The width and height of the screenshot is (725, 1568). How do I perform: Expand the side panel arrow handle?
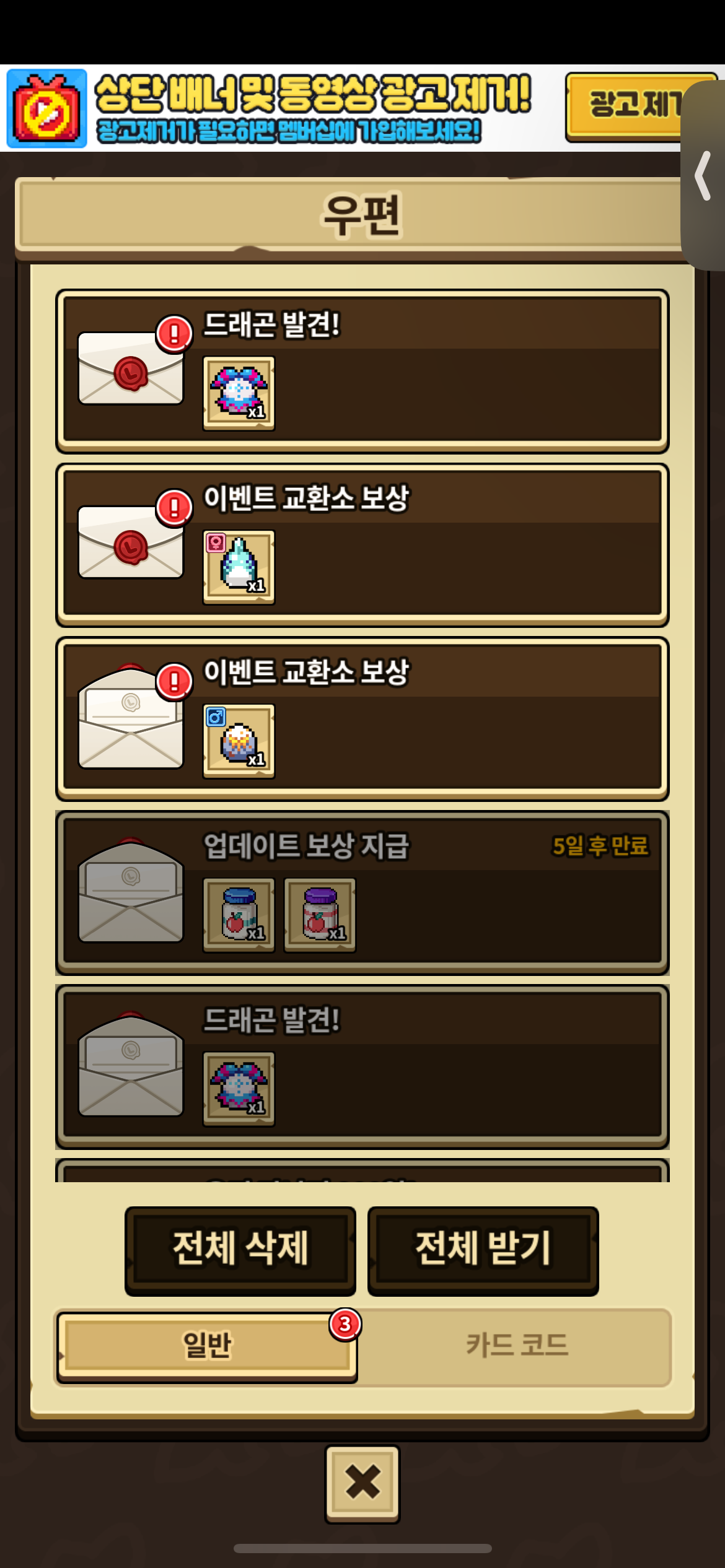(x=704, y=176)
